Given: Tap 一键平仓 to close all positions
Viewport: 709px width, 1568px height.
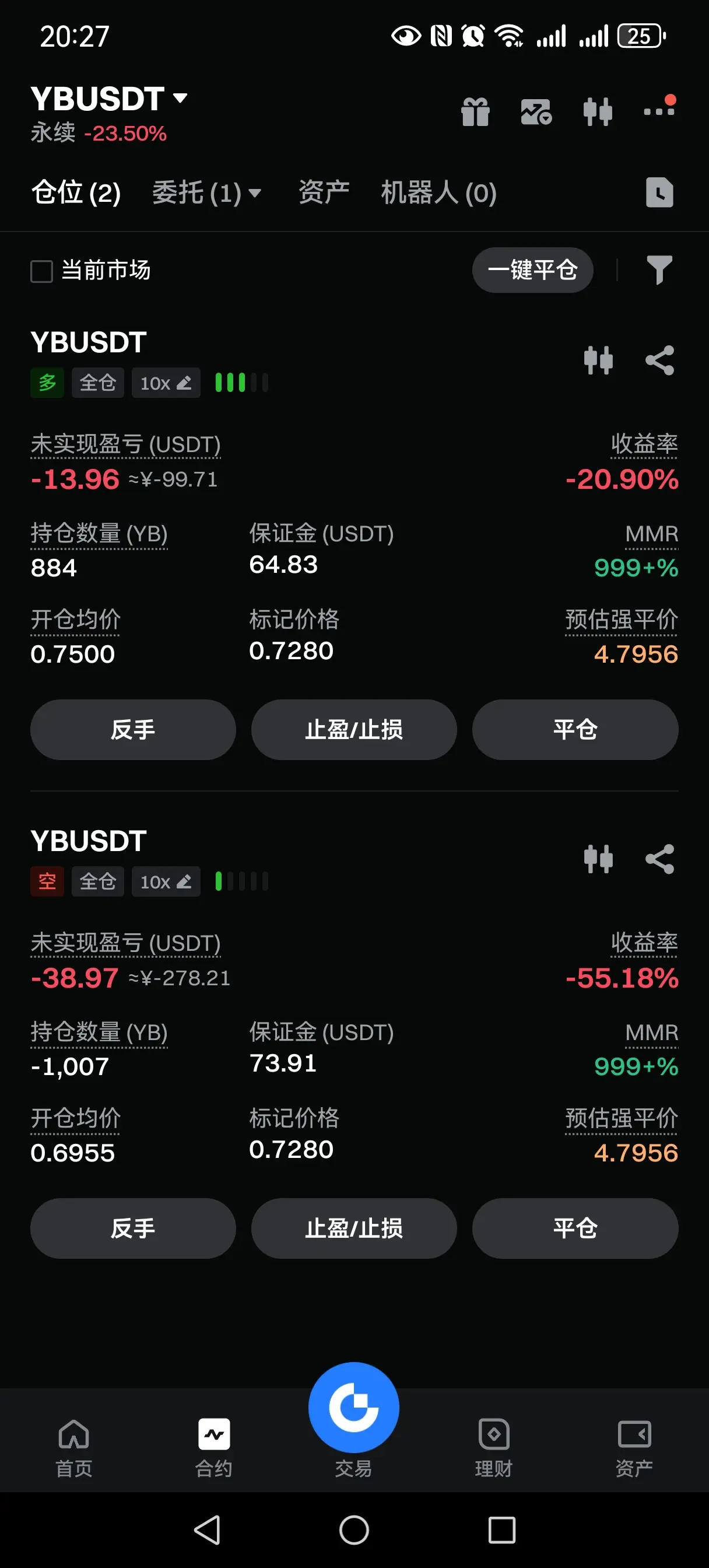Looking at the screenshot, I should (x=532, y=269).
